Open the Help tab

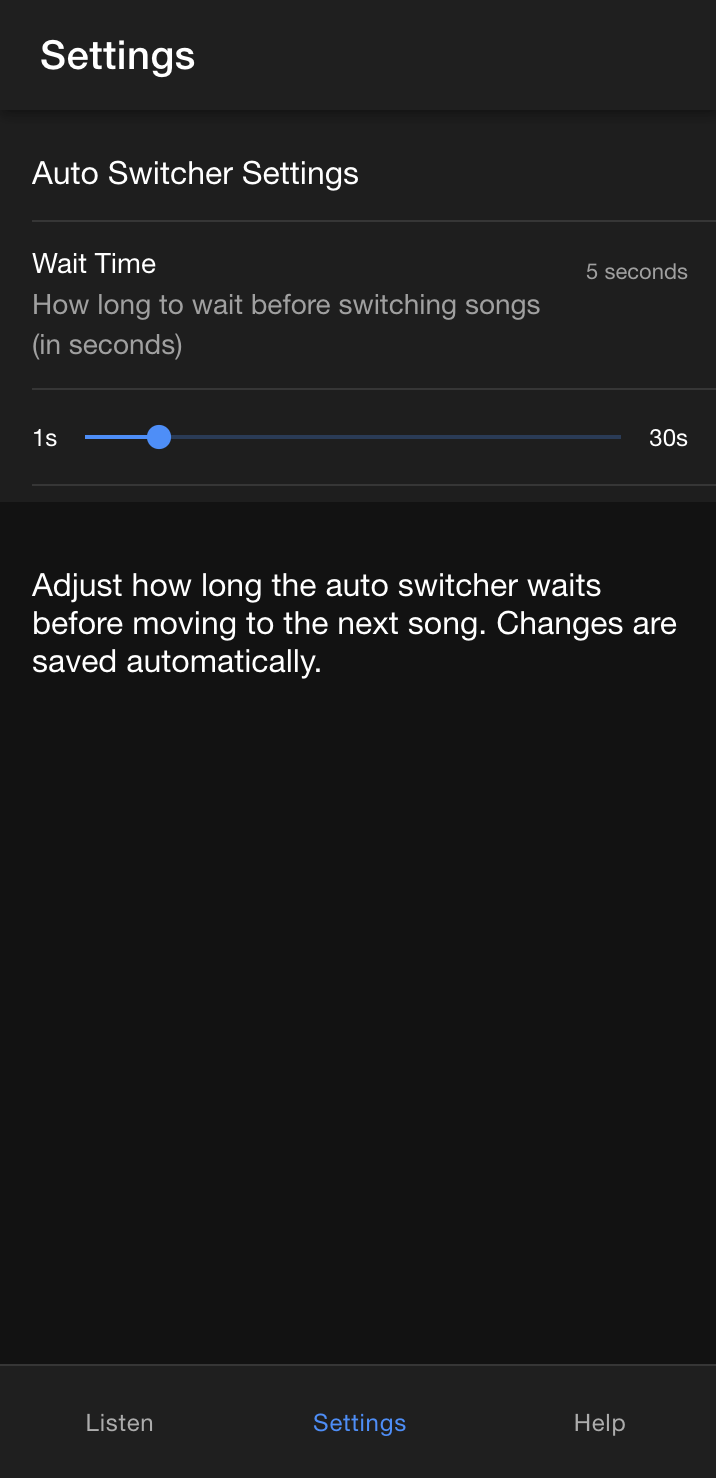tap(599, 1423)
